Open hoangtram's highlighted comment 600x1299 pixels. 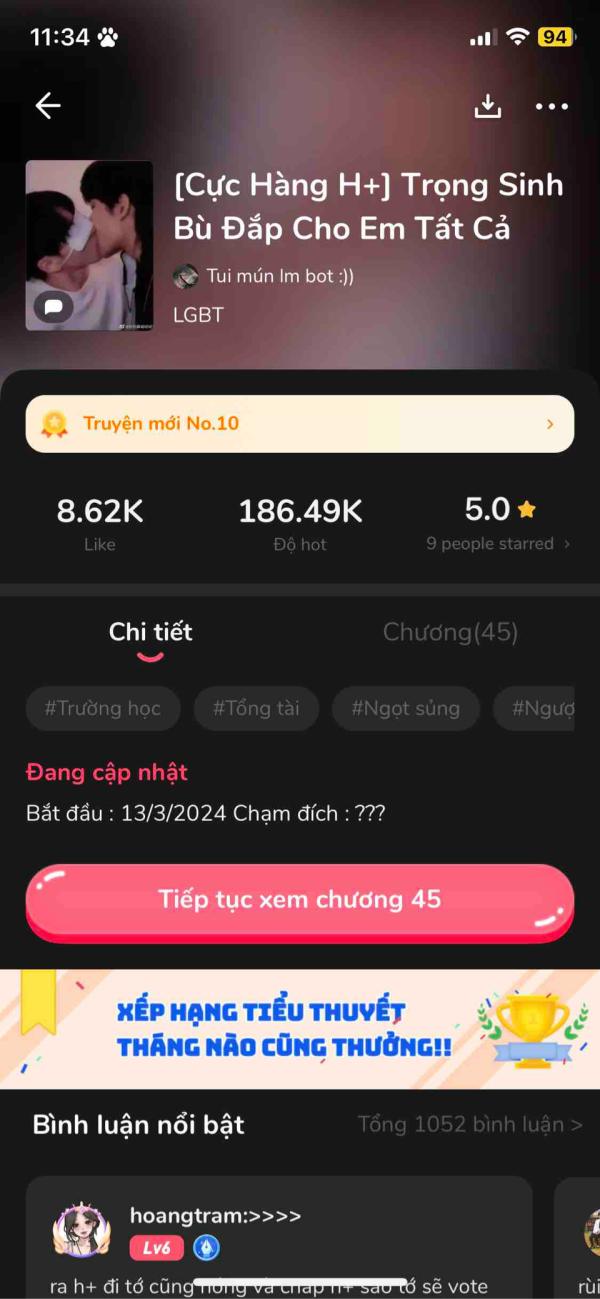tap(278, 1240)
